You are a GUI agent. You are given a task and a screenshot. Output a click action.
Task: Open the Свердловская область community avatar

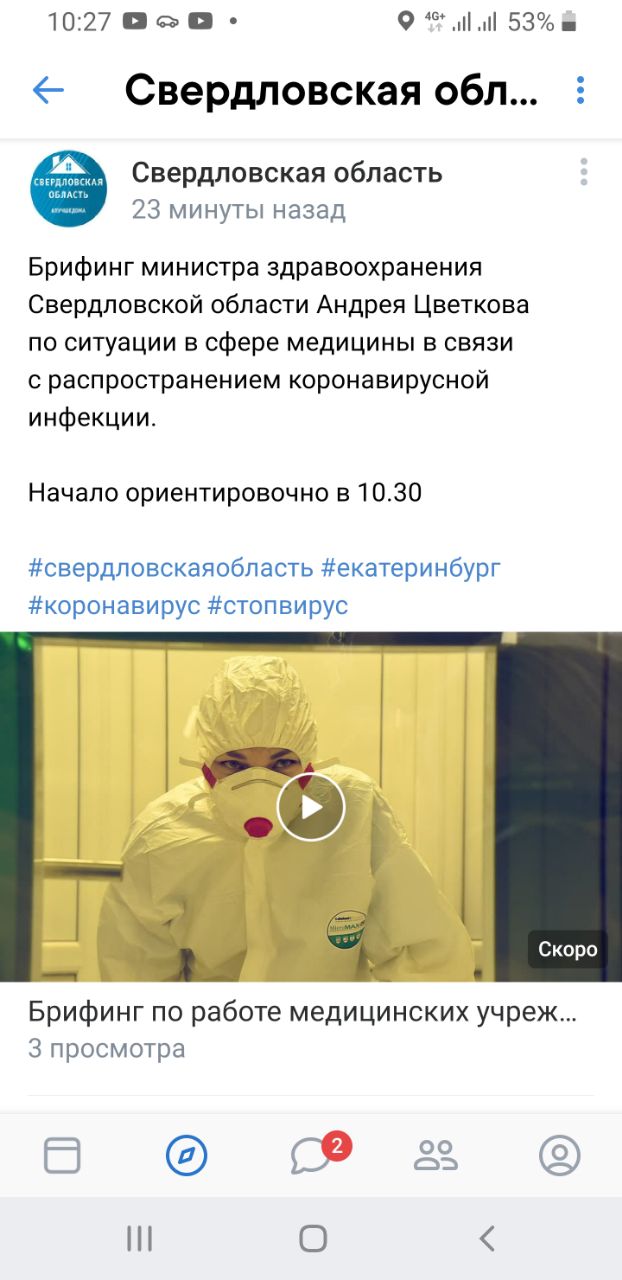(68, 188)
